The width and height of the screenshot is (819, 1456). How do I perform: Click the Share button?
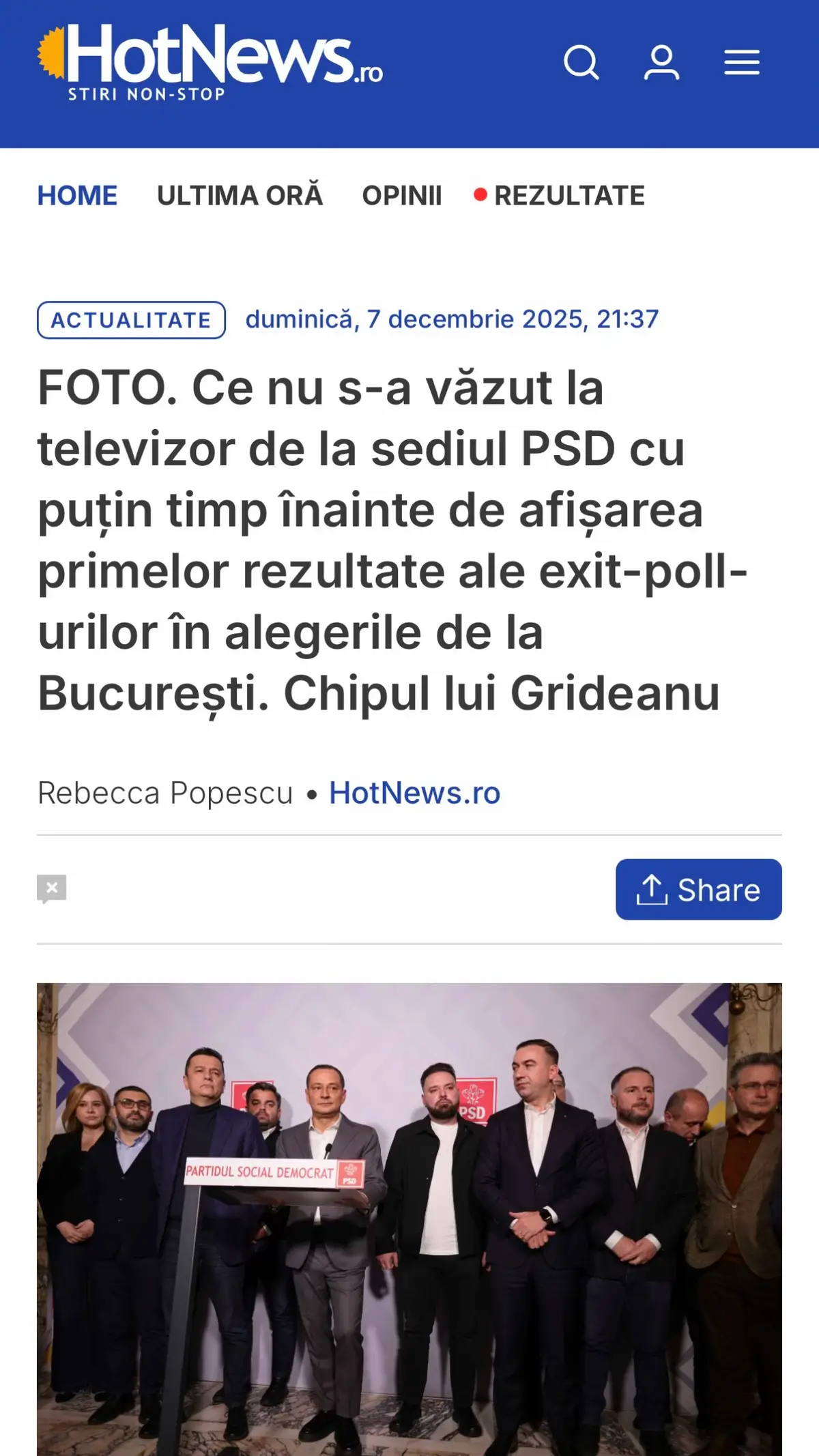coord(698,889)
